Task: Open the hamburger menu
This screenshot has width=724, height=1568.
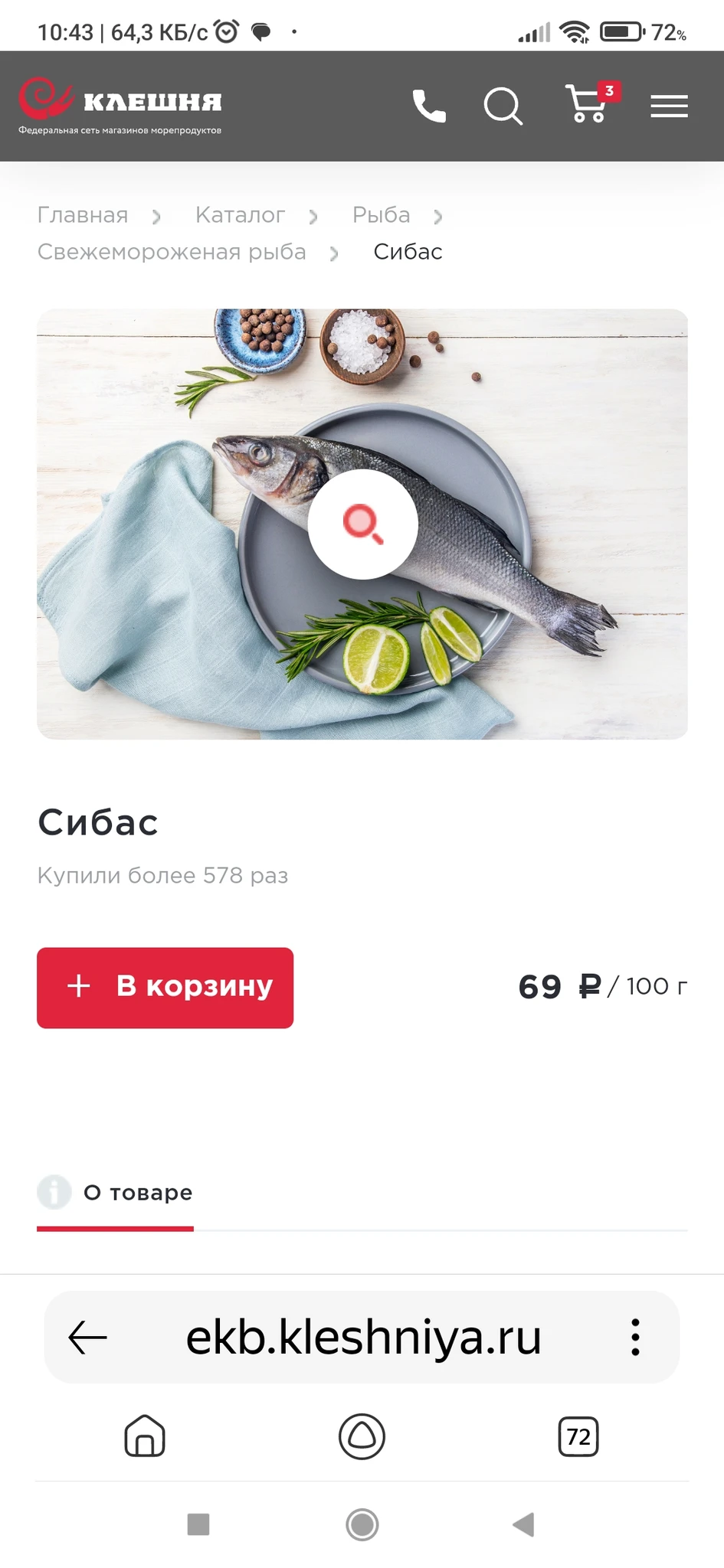Action: [x=669, y=106]
